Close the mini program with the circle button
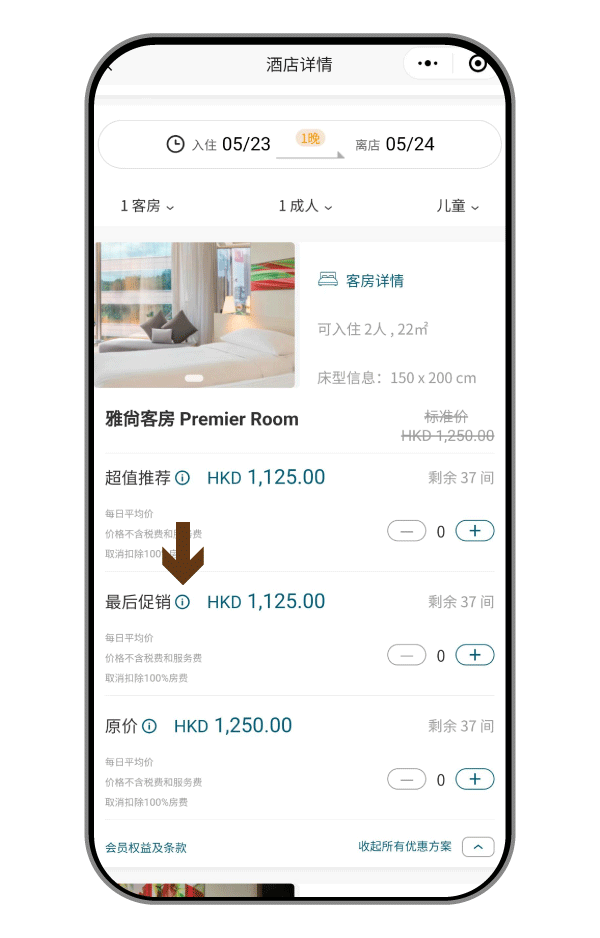The width and height of the screenshot is (600, 938). point(478,64)
